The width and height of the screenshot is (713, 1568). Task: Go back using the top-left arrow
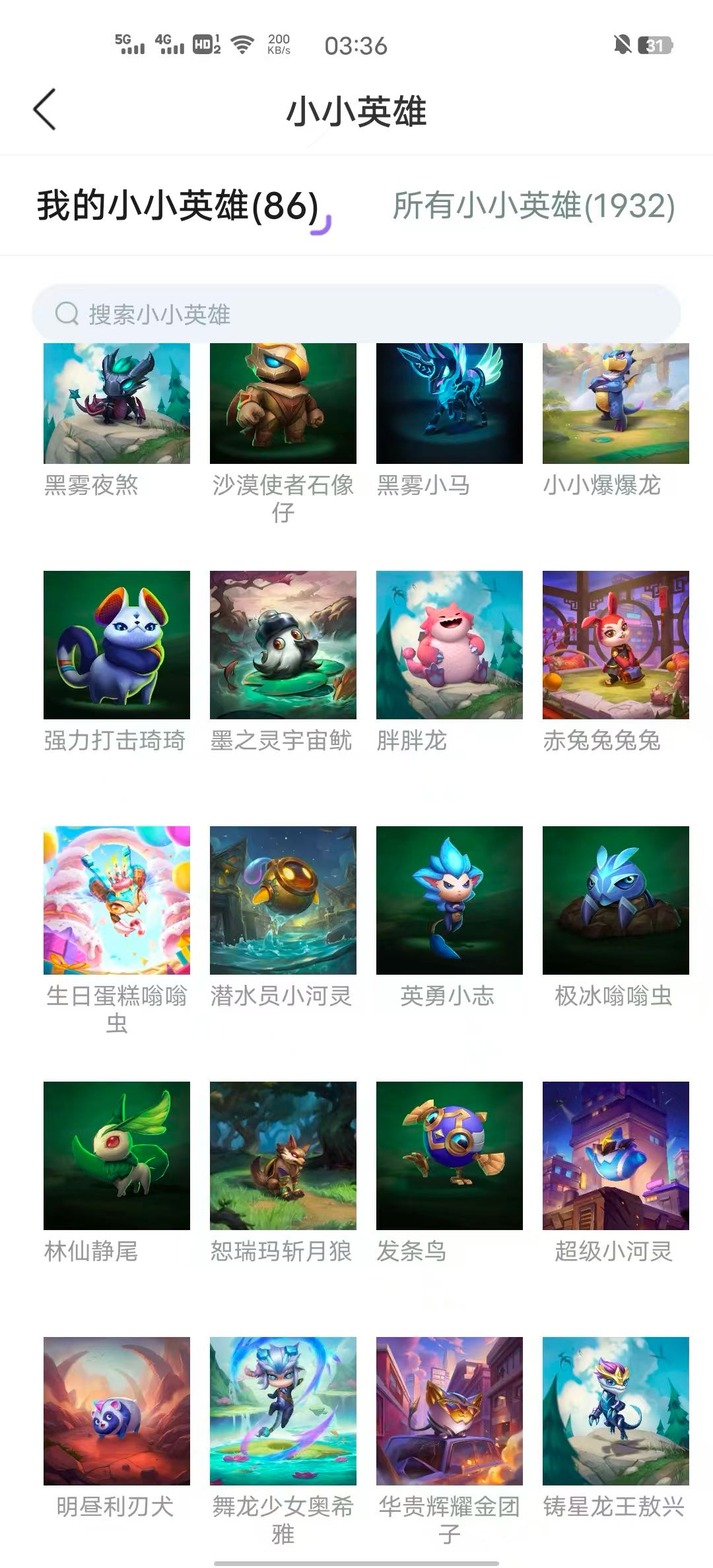pos(45,110)
